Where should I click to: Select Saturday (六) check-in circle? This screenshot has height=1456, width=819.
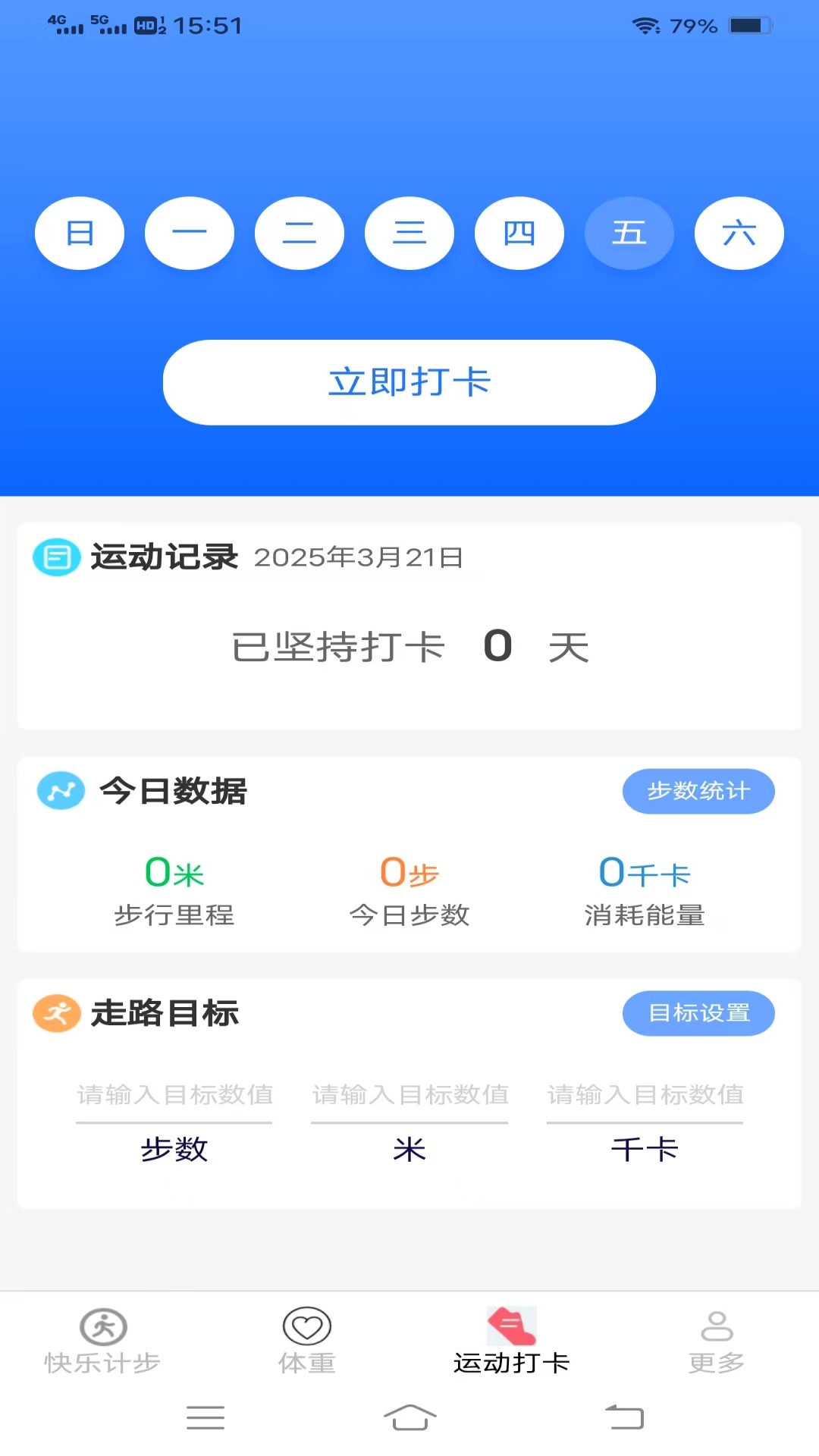coord(739,233)
